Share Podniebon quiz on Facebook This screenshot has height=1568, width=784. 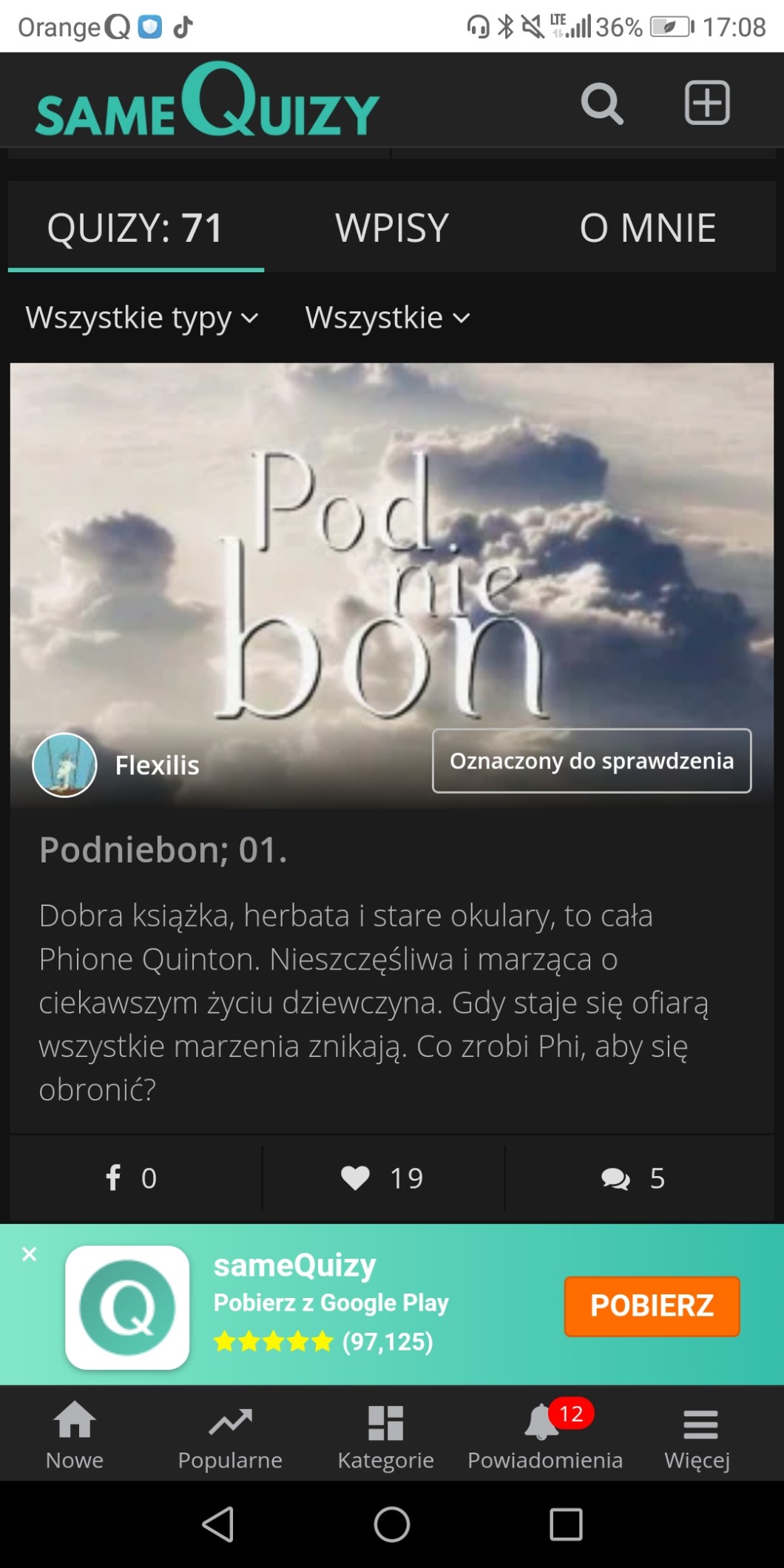tap(132, 1178)
